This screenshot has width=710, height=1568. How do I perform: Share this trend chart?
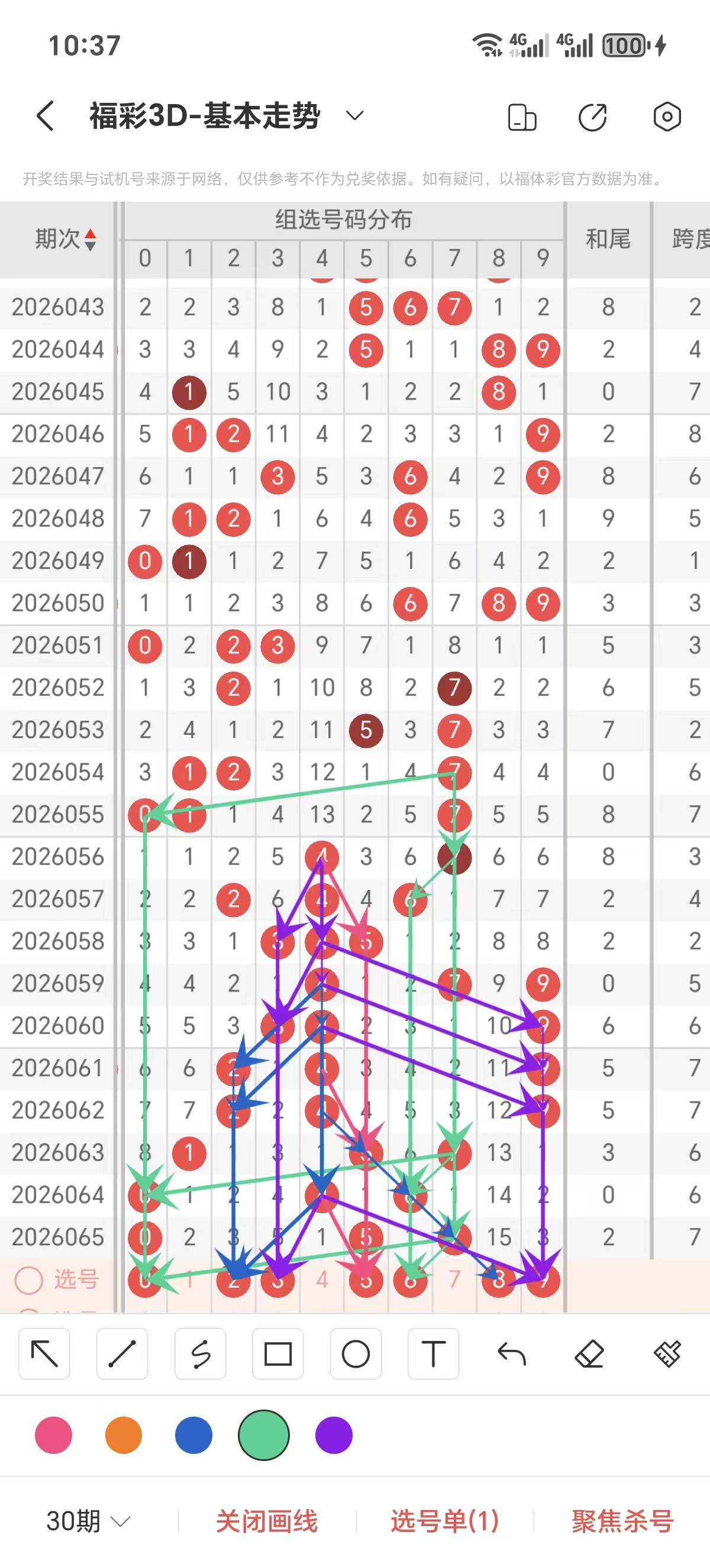[592, 117]
